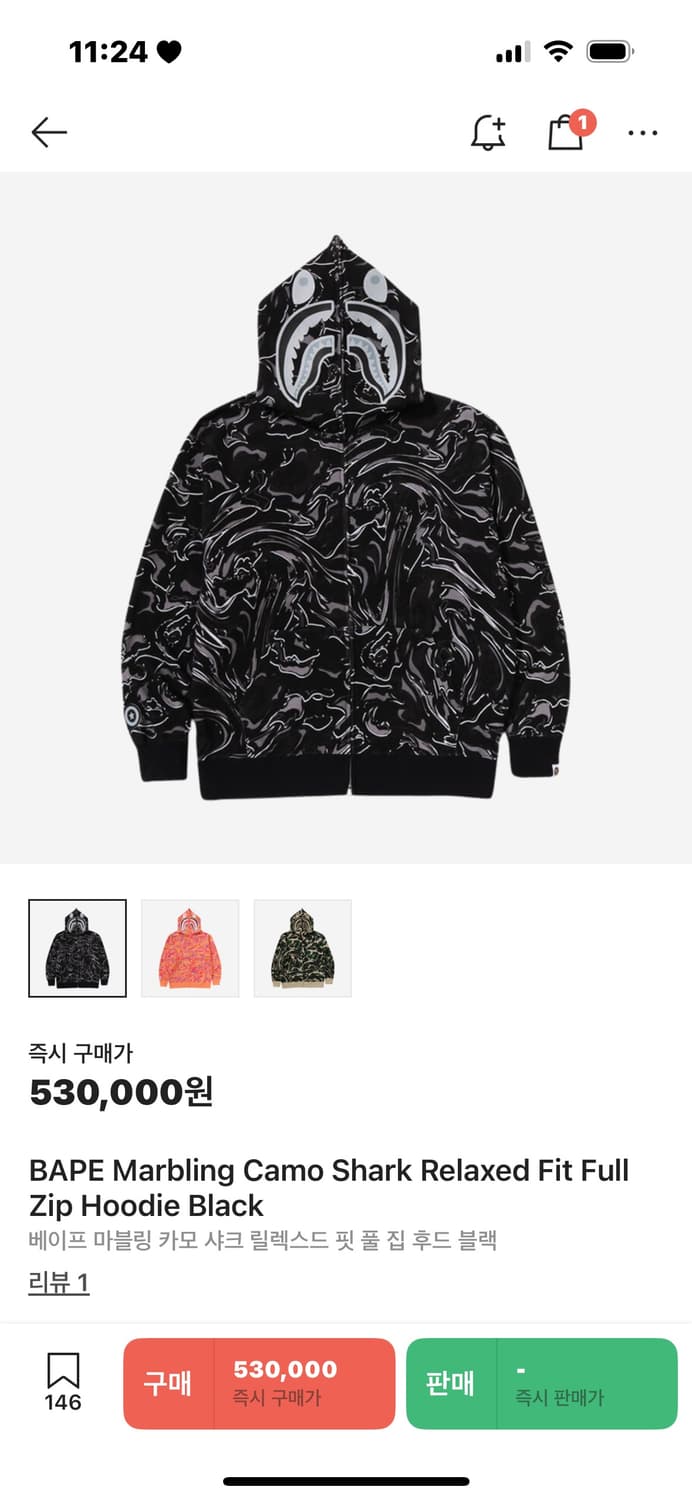The image size is (692, 1500).
Task: Select the green camo hoodie thumbnail
Action: click(302, 948)
